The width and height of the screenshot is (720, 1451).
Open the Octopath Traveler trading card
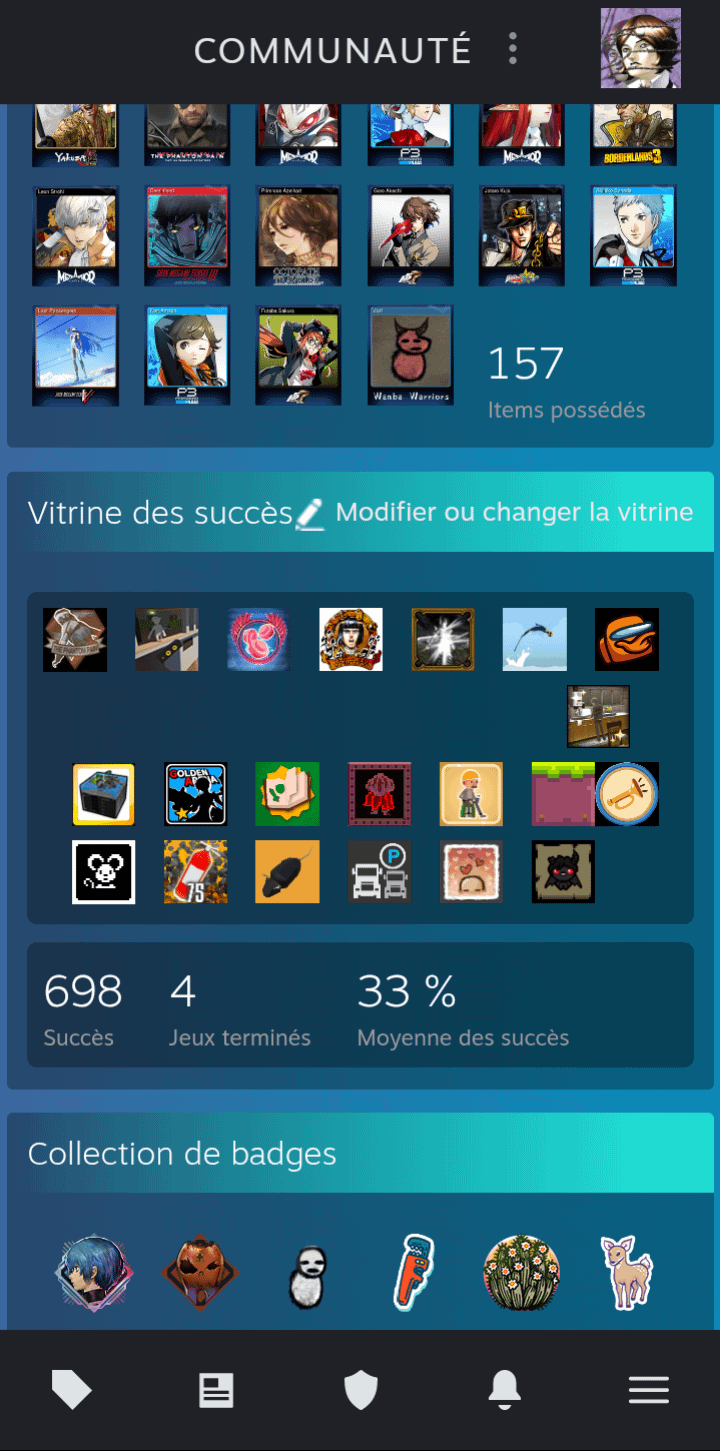click(298, 236)
